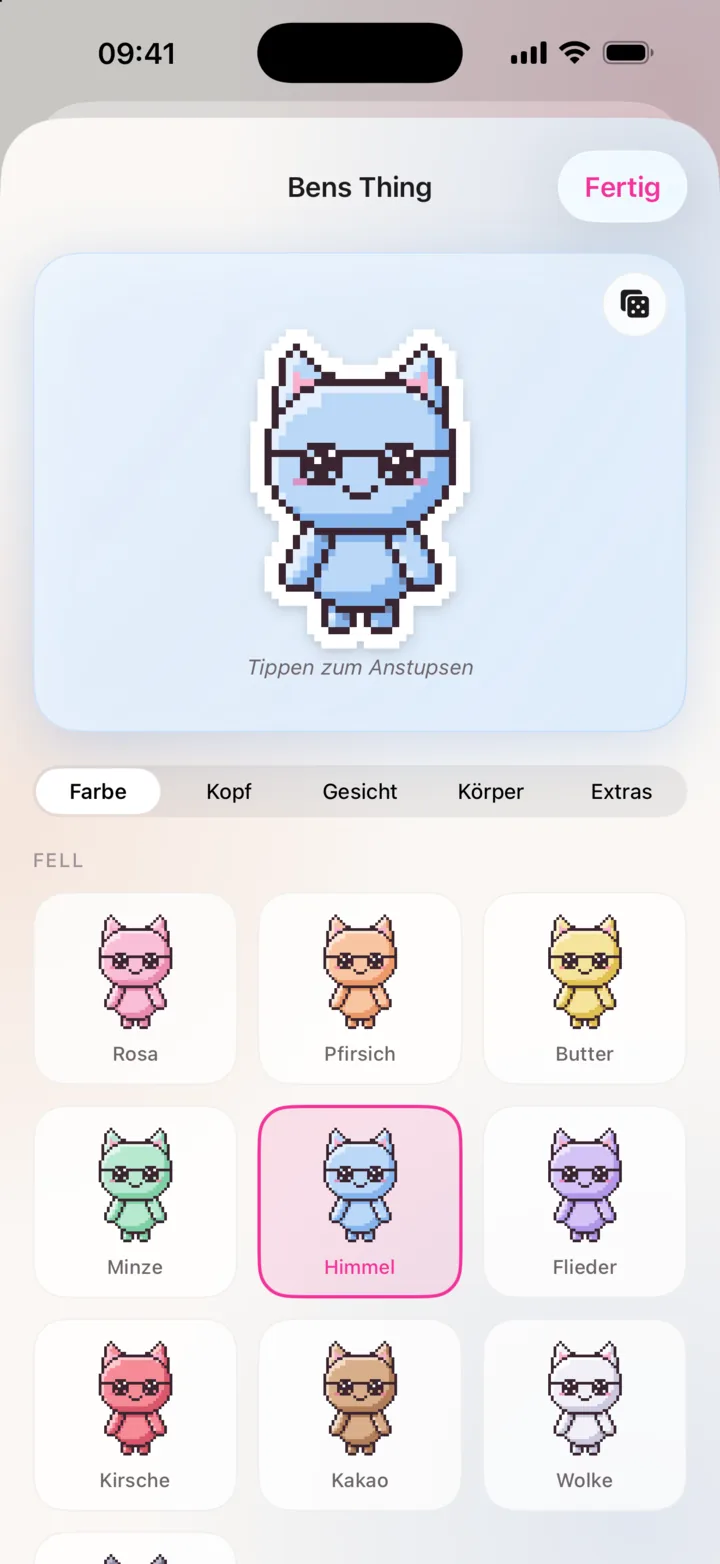The height and width of the screenshot is (1564, 720).
Task: Tap the selected Himmel fur color
Action: pos(360,1201)
